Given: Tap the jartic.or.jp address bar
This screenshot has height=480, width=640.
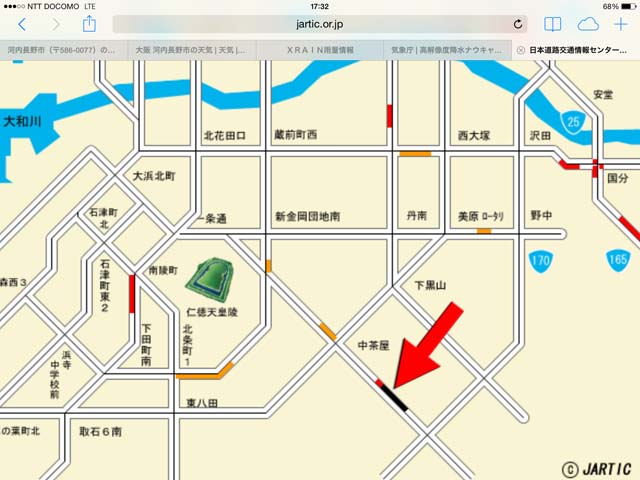Looking at the screenshot, I should tap(320, 24).
